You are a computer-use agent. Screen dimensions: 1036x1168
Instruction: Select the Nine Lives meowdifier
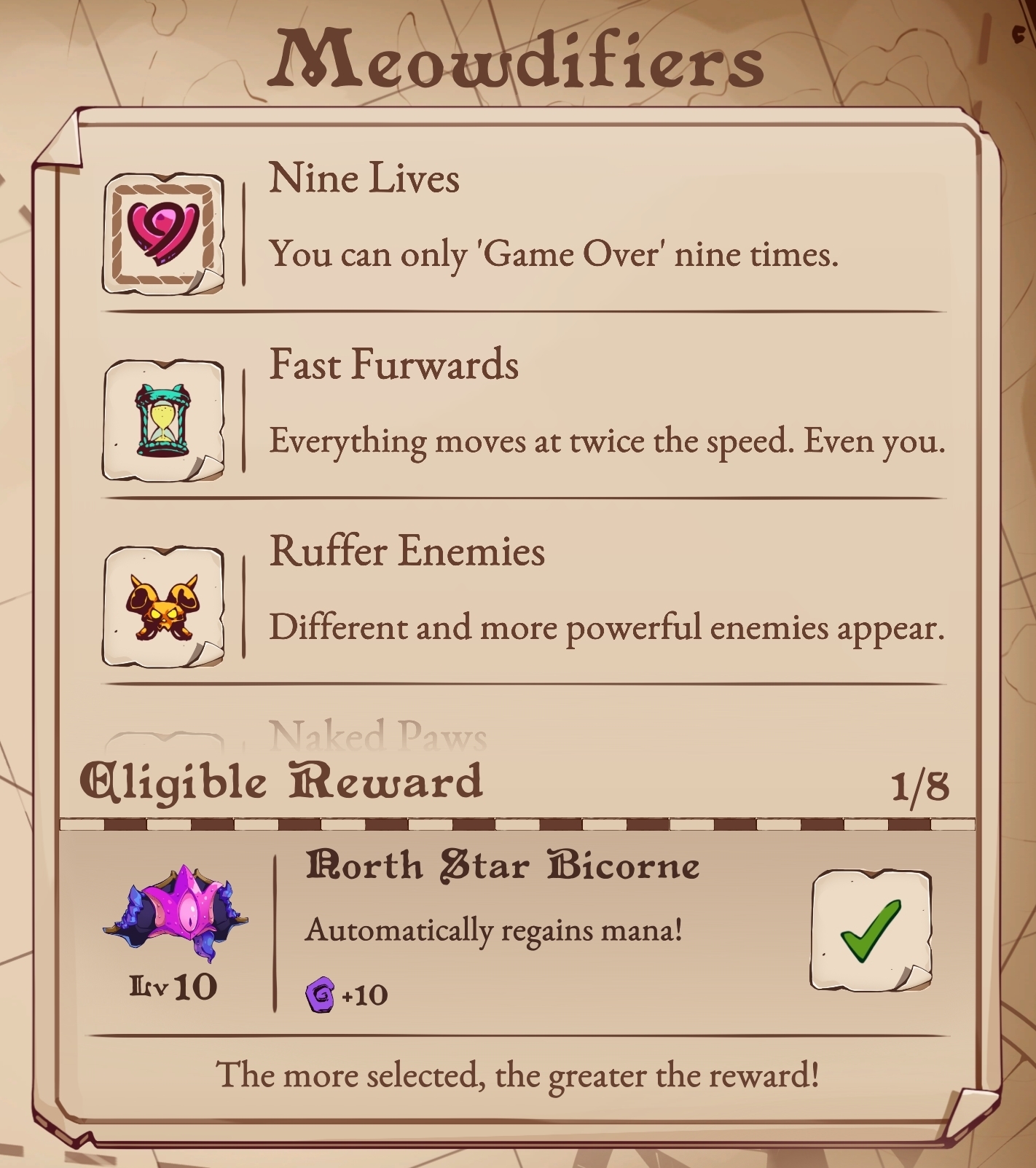(x=162, y=233)
